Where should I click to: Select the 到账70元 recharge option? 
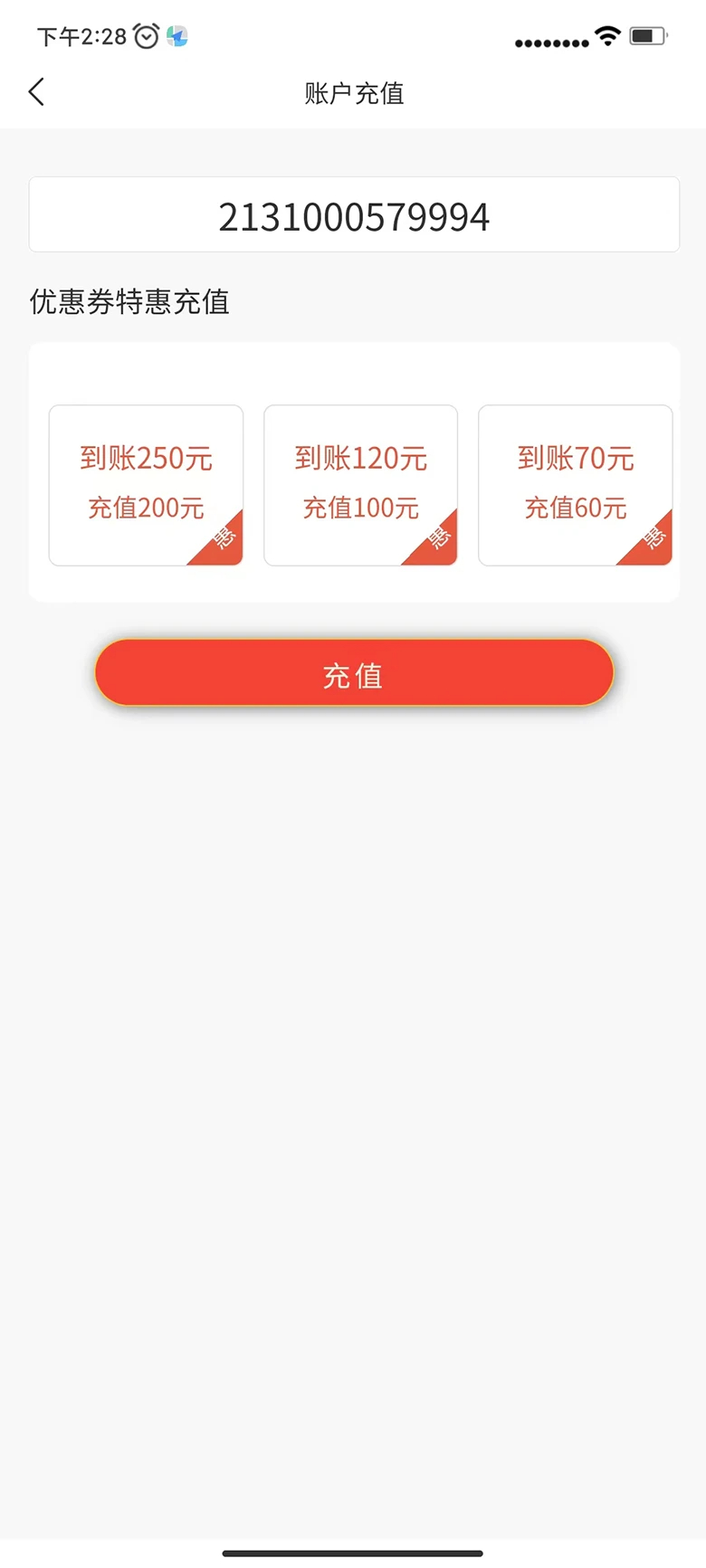[575, 484]
